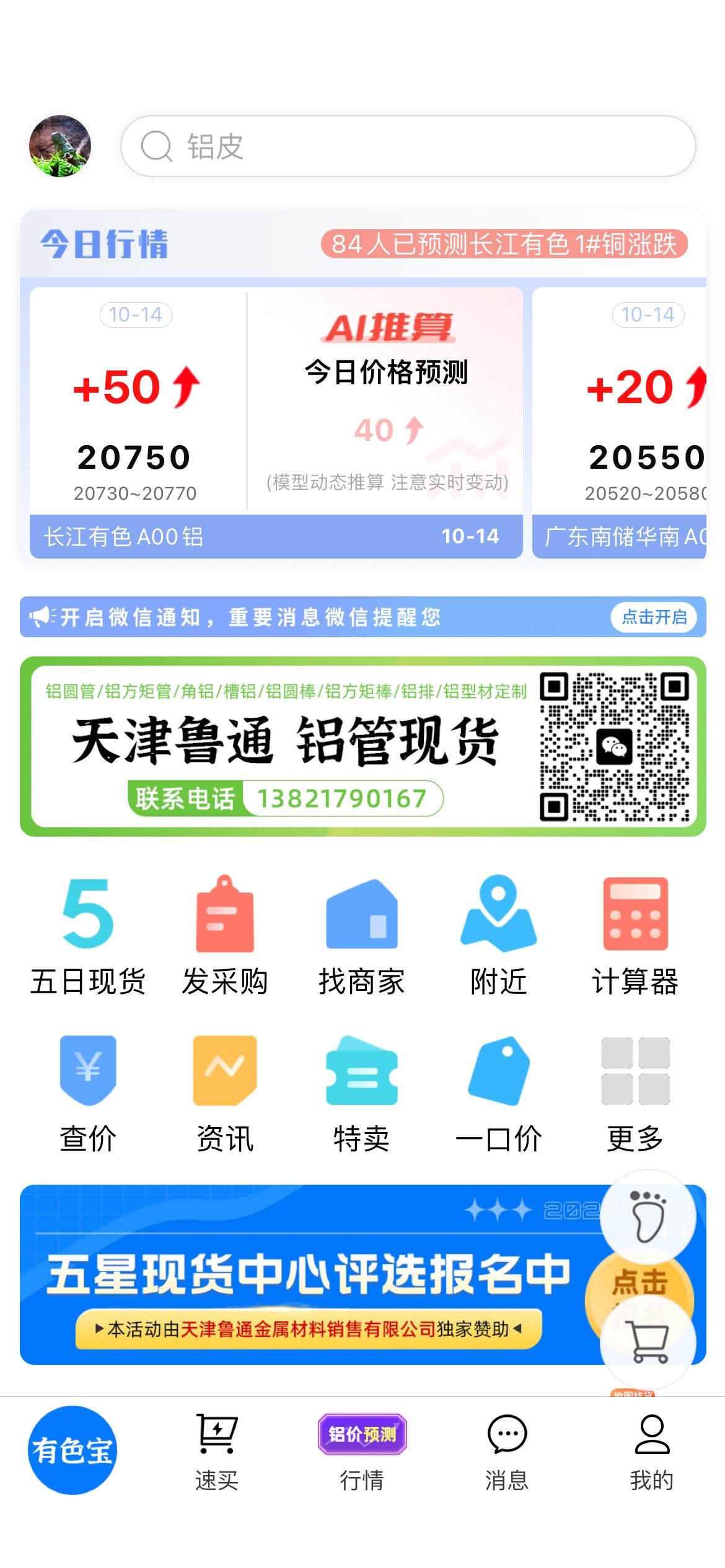Open 五日现货
The width and height of the screenshot is (725, 1568).
coord(88,935)
